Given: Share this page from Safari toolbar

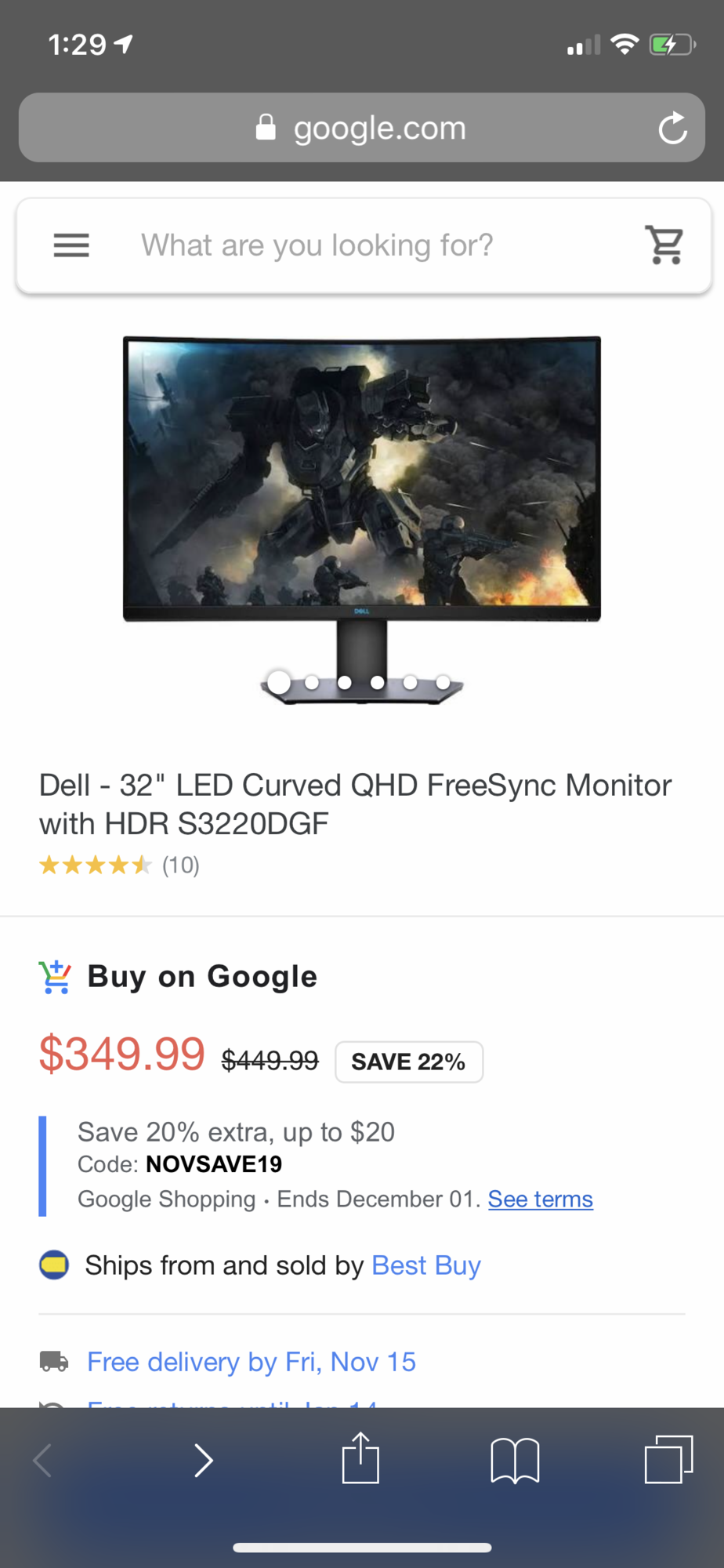Looking at the screenshot, I should (360, 1459).
